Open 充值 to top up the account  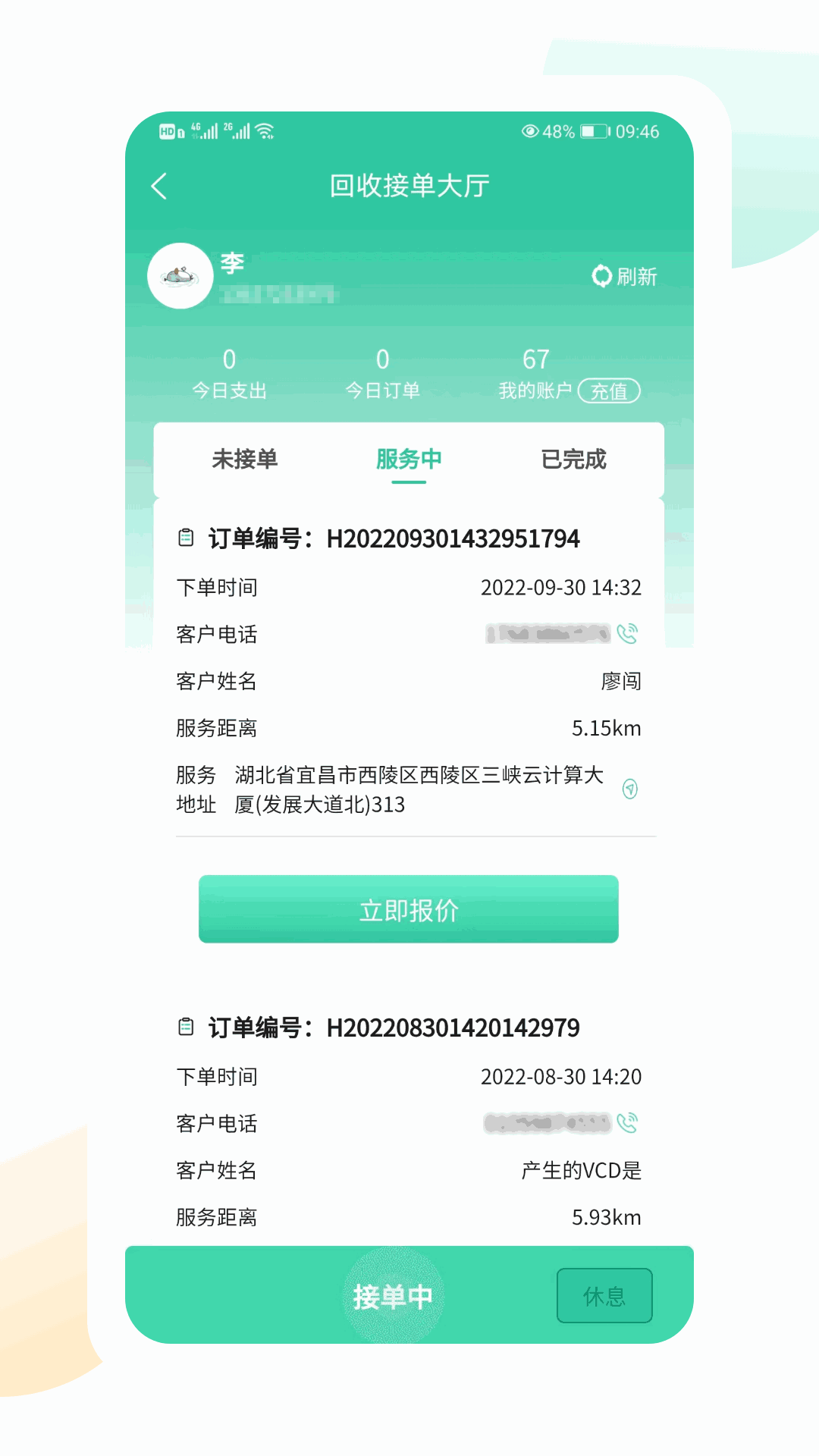[609, 391]
